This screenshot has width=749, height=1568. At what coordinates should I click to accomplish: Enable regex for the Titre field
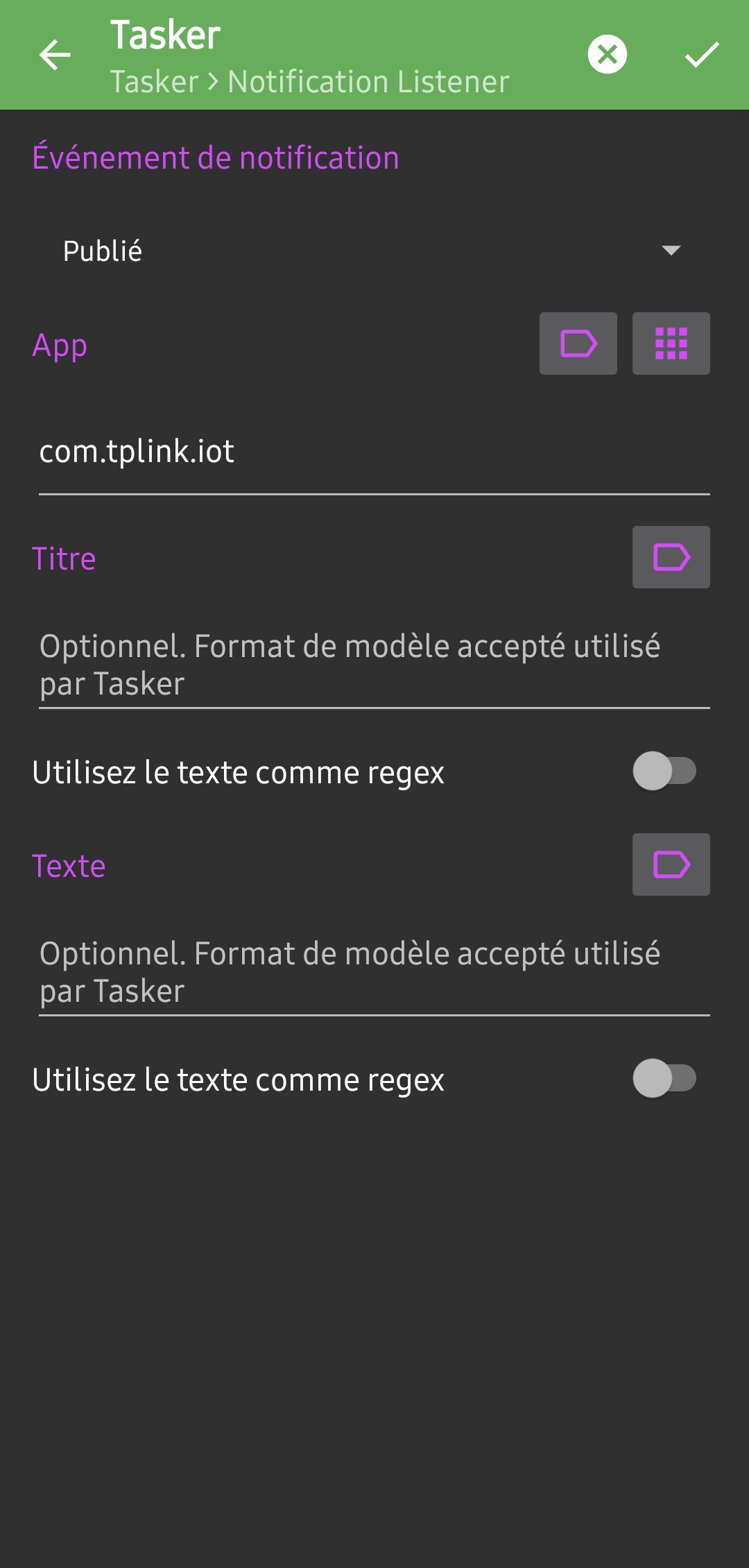click(x=664, y=771)
